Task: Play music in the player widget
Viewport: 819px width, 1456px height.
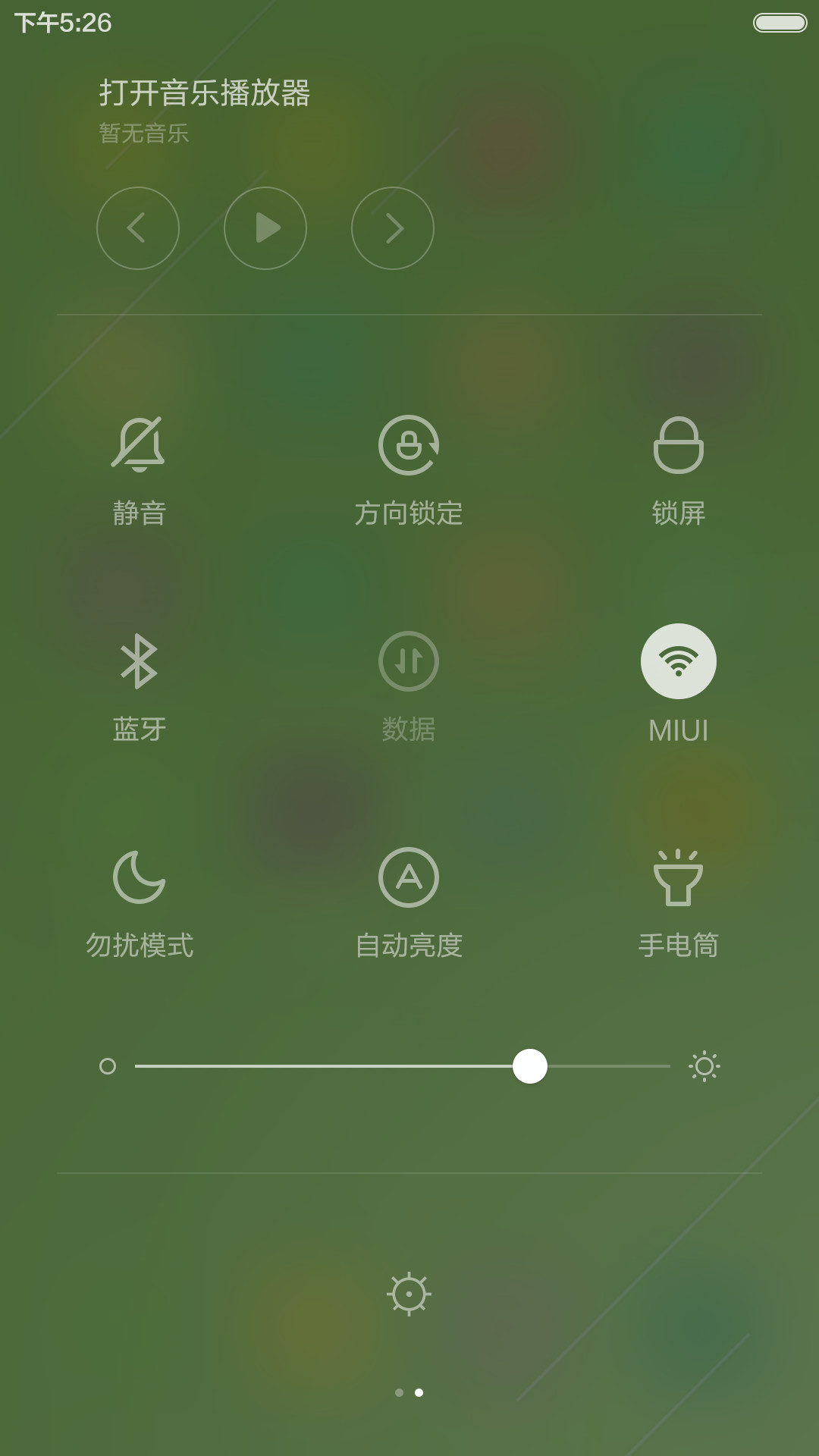Action: (x=265, y=228)
